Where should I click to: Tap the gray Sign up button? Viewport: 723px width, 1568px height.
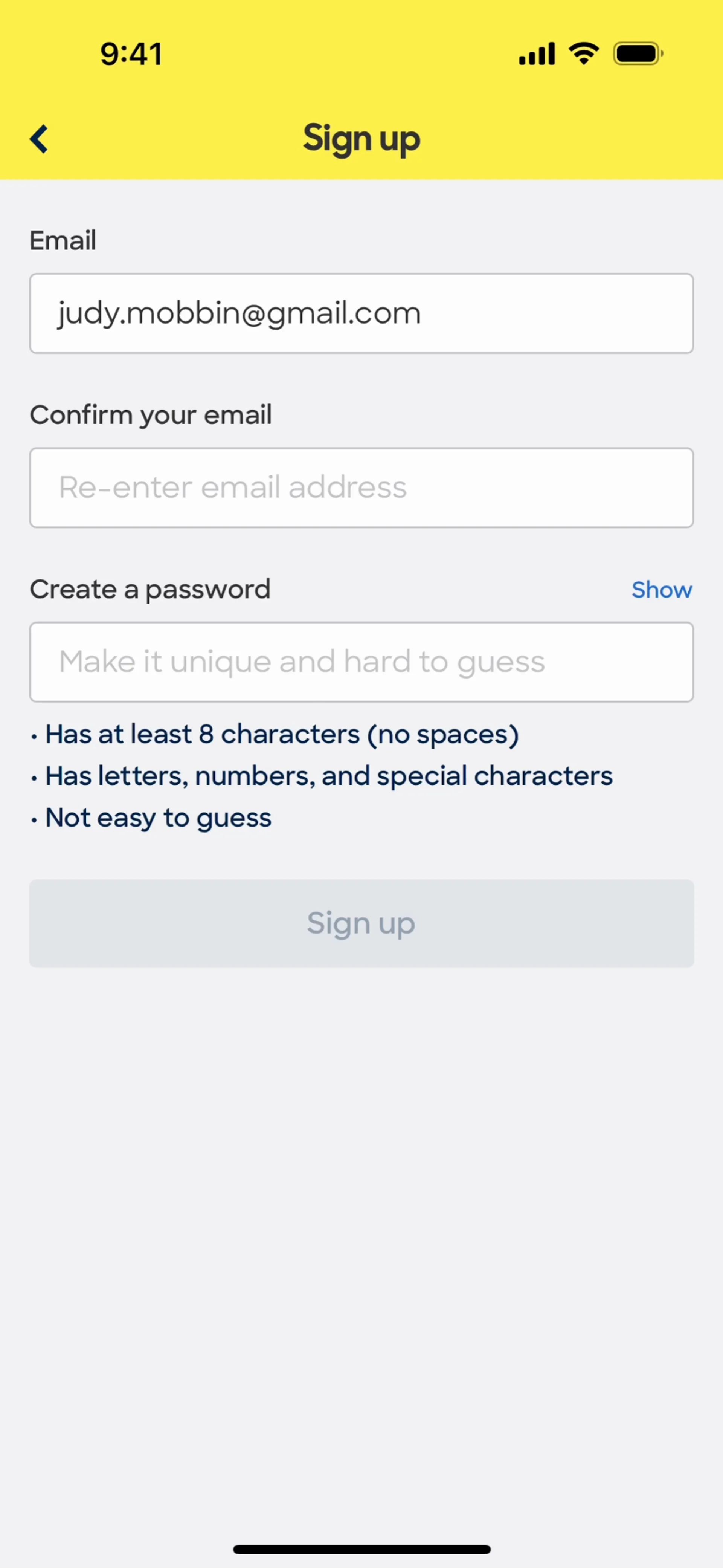[361, 923]
